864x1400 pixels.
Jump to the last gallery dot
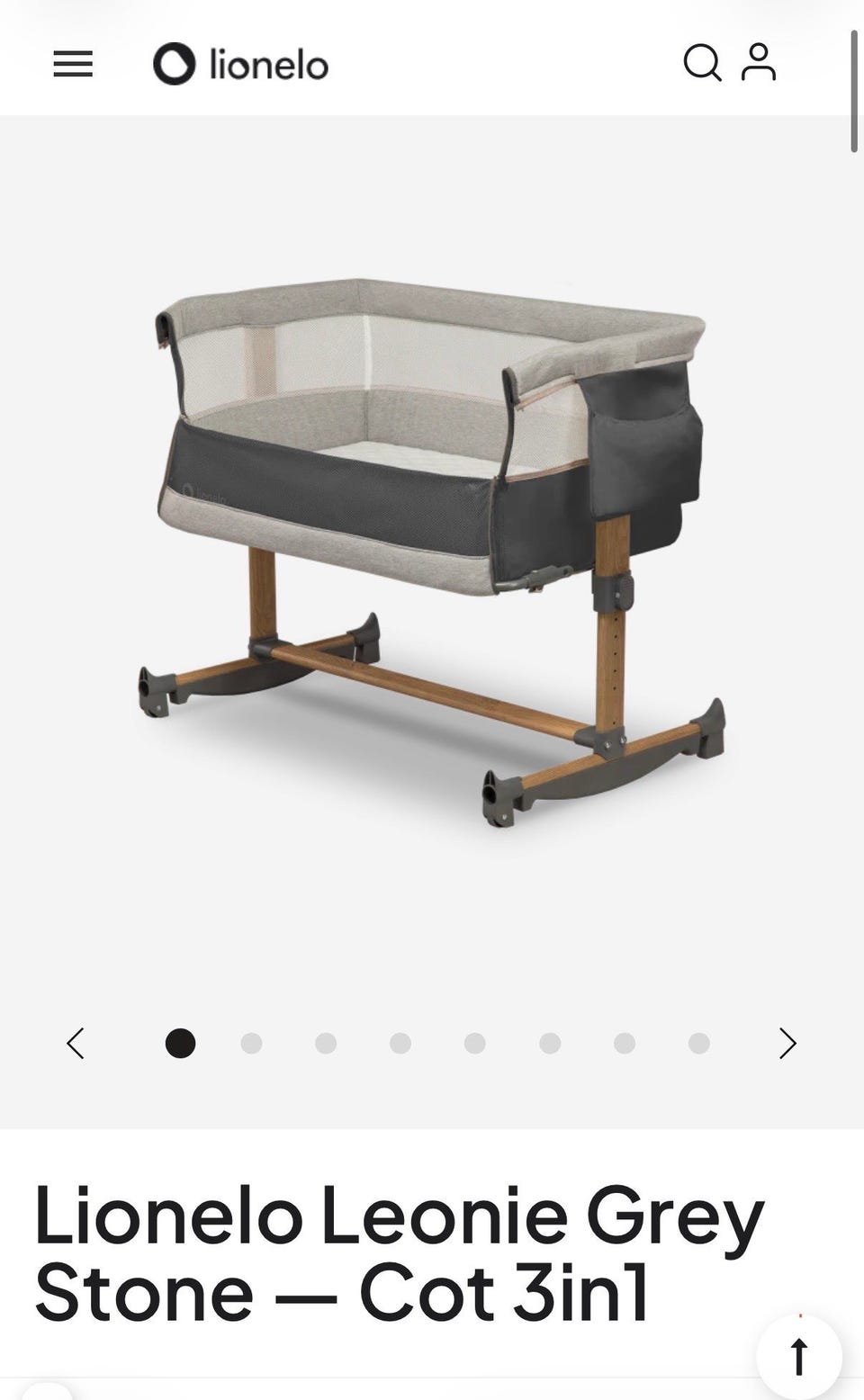(x=698, y=1044)
